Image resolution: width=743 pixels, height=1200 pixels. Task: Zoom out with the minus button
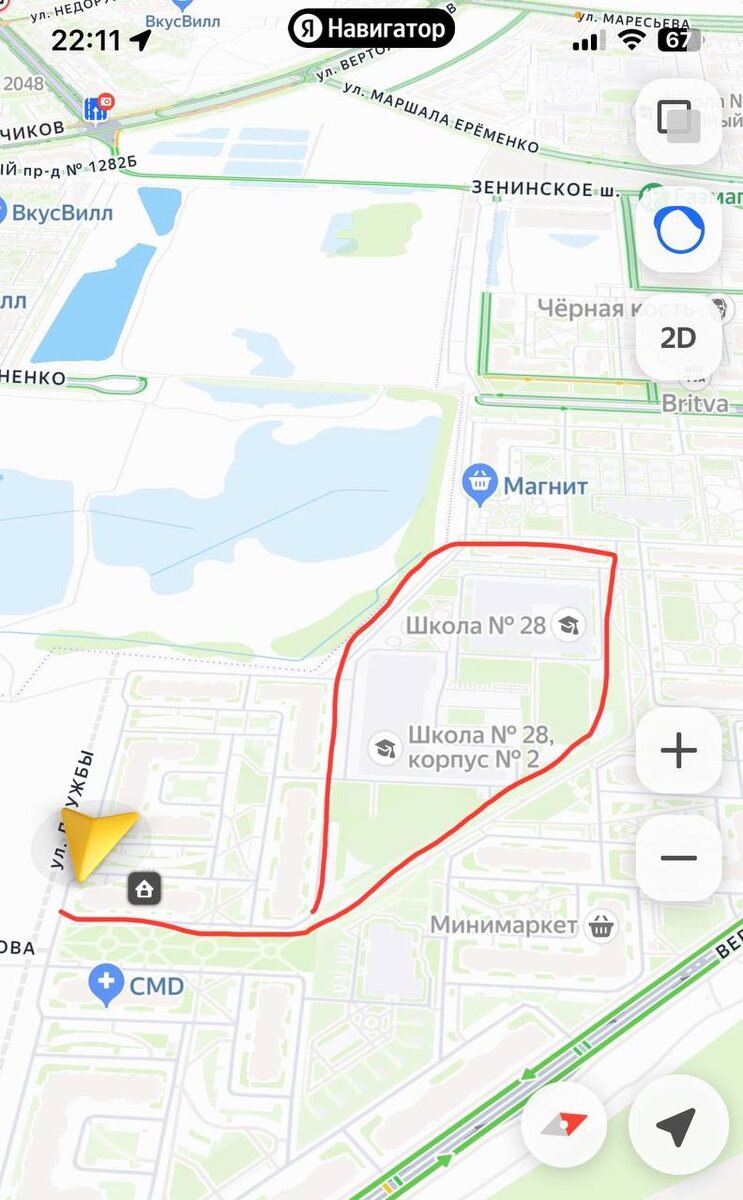(679, 858)
